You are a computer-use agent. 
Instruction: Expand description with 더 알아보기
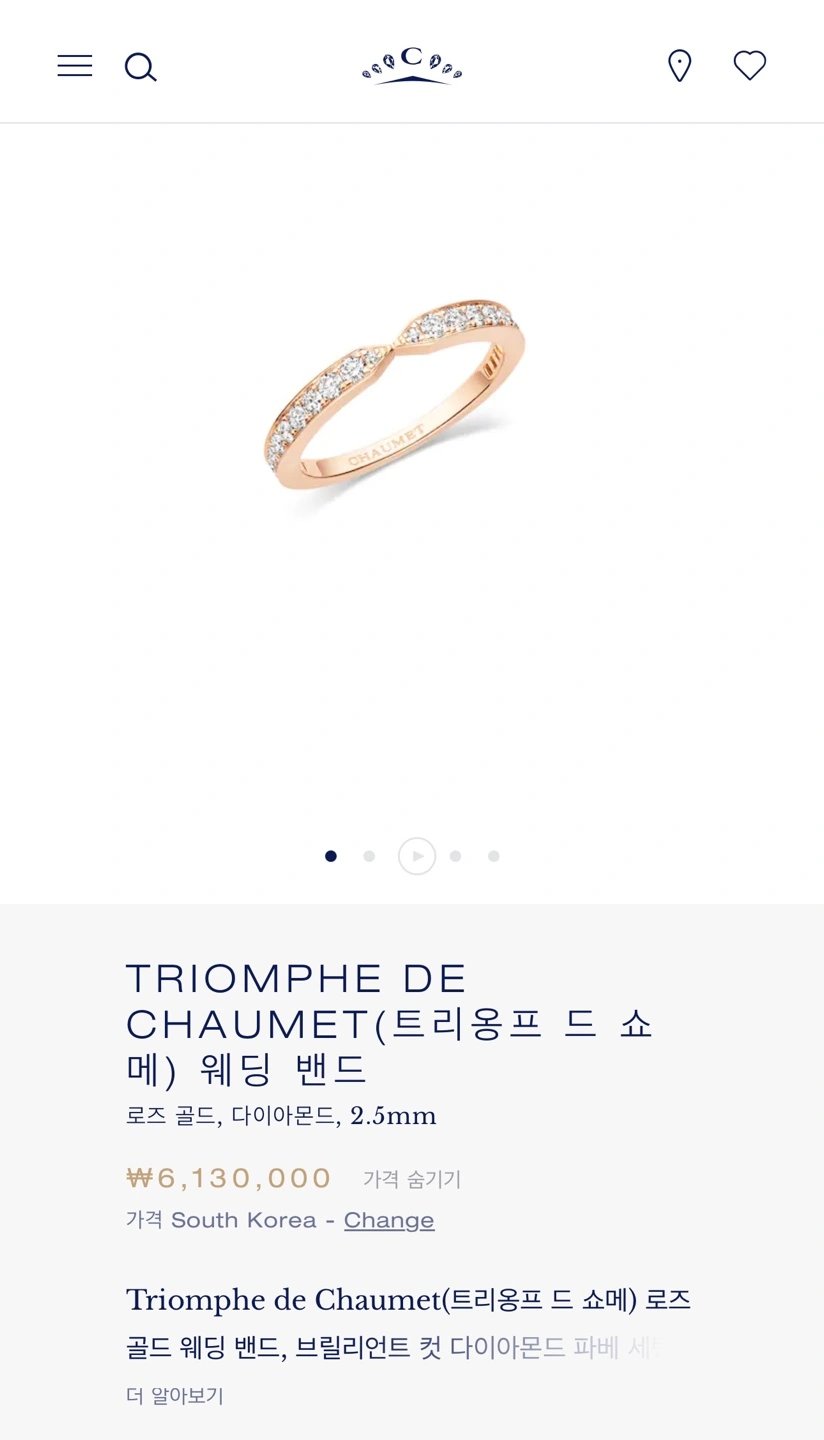pyautogui.click(x=175, y=1396)
